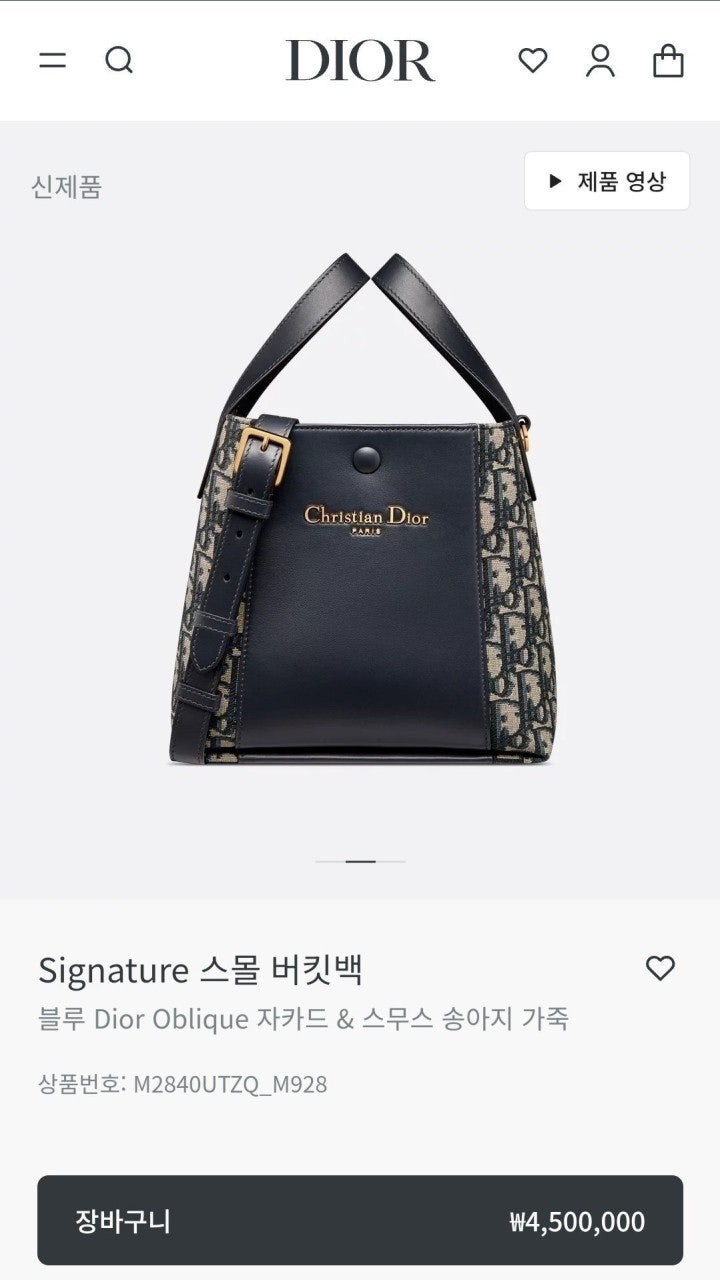Open the Signature bucket bag product image

tap(360, 510)
